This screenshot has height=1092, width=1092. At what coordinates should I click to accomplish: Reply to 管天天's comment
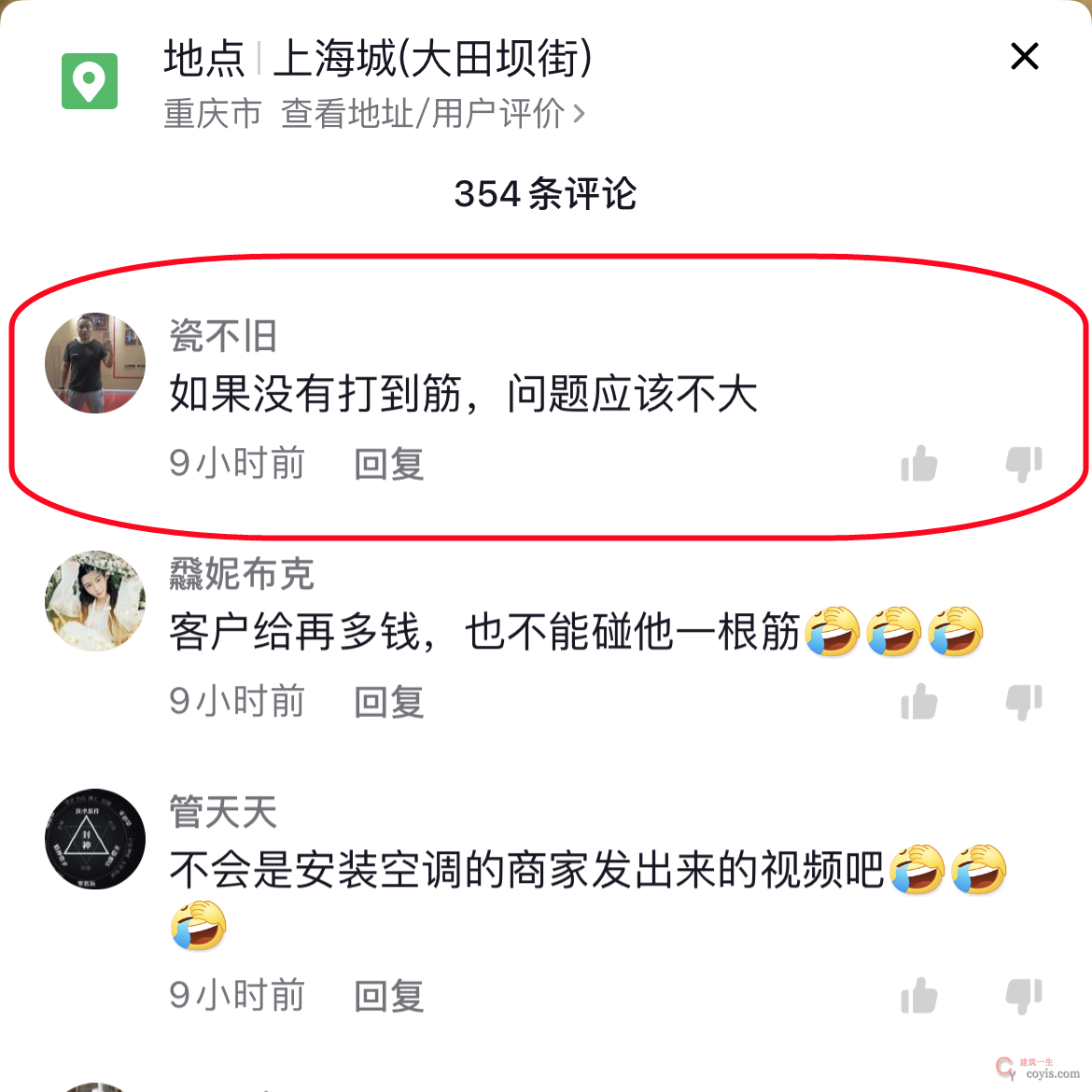coord(389,996)
